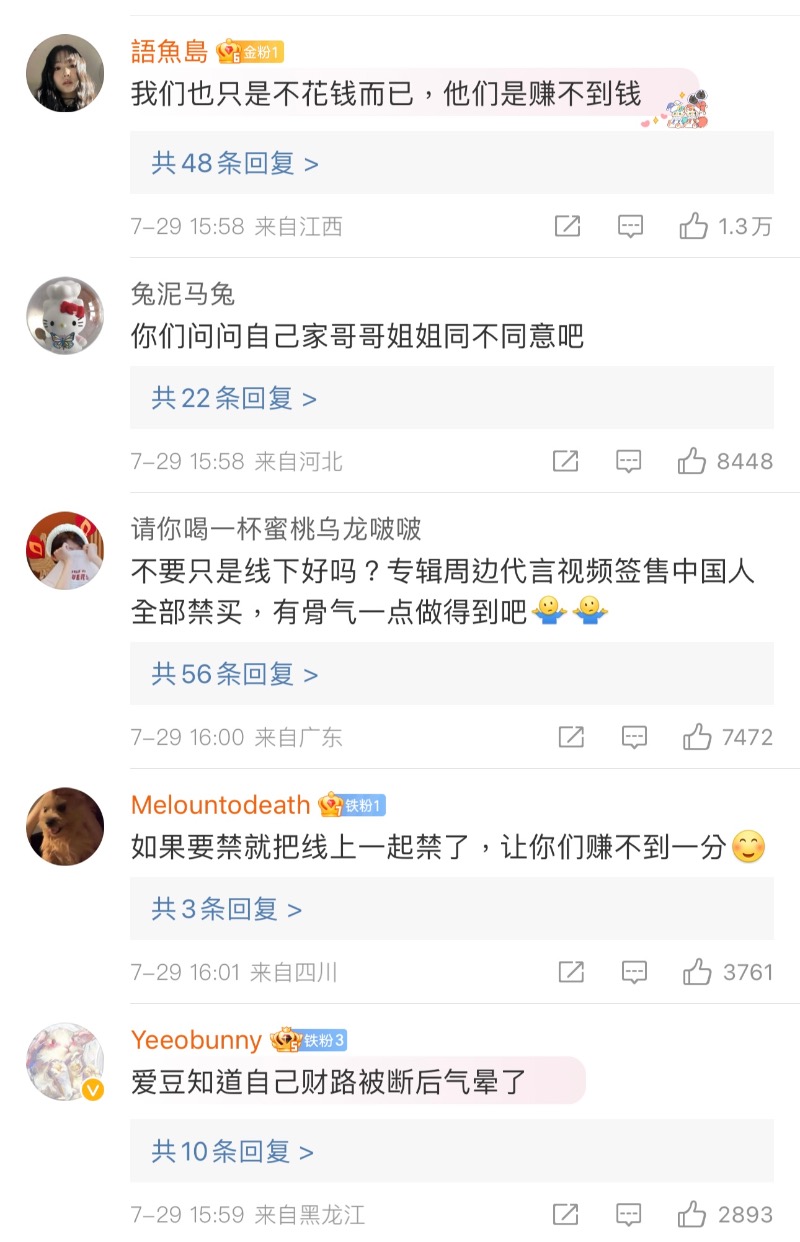
Task: Like 語魚島's comment
Action: pos(693,227)
